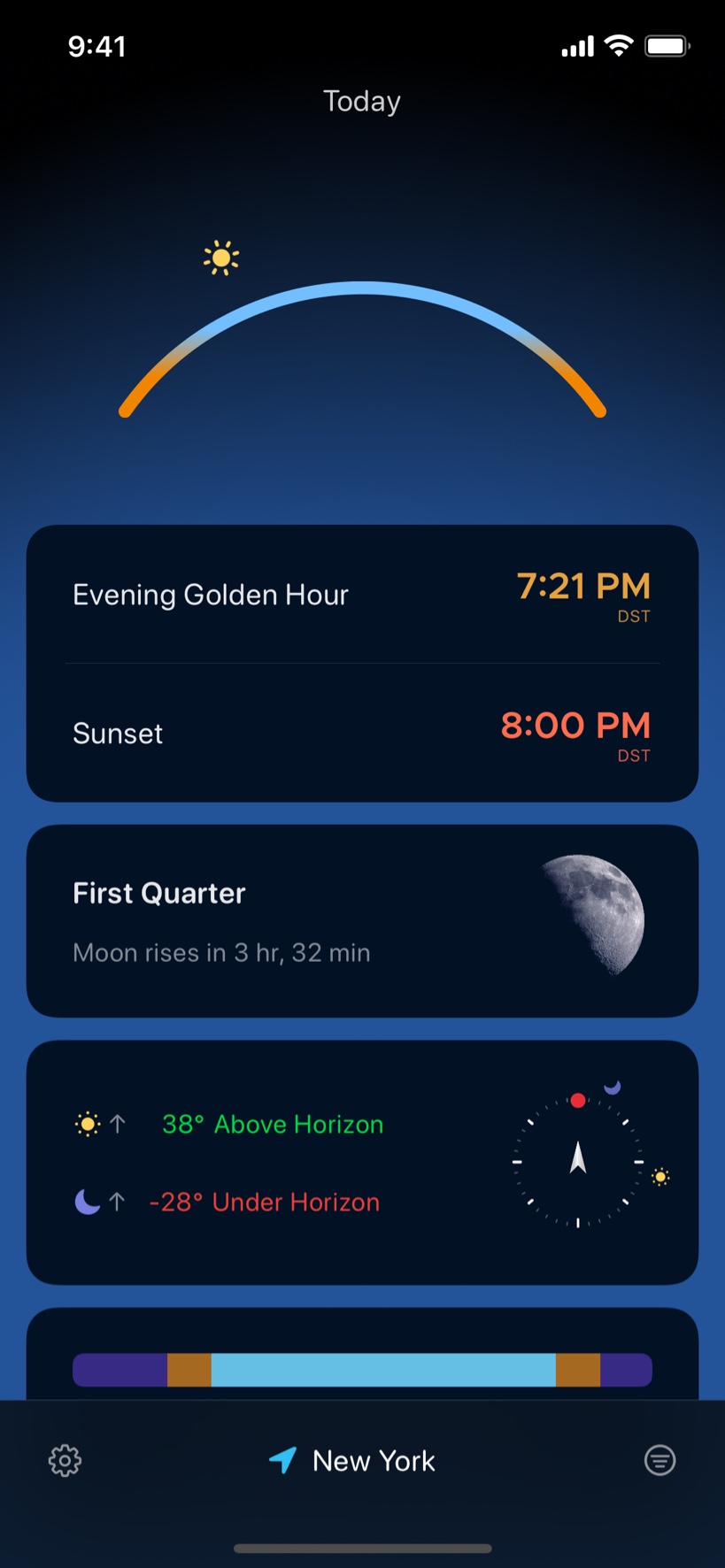Change location from New York

pos(354,1460)
